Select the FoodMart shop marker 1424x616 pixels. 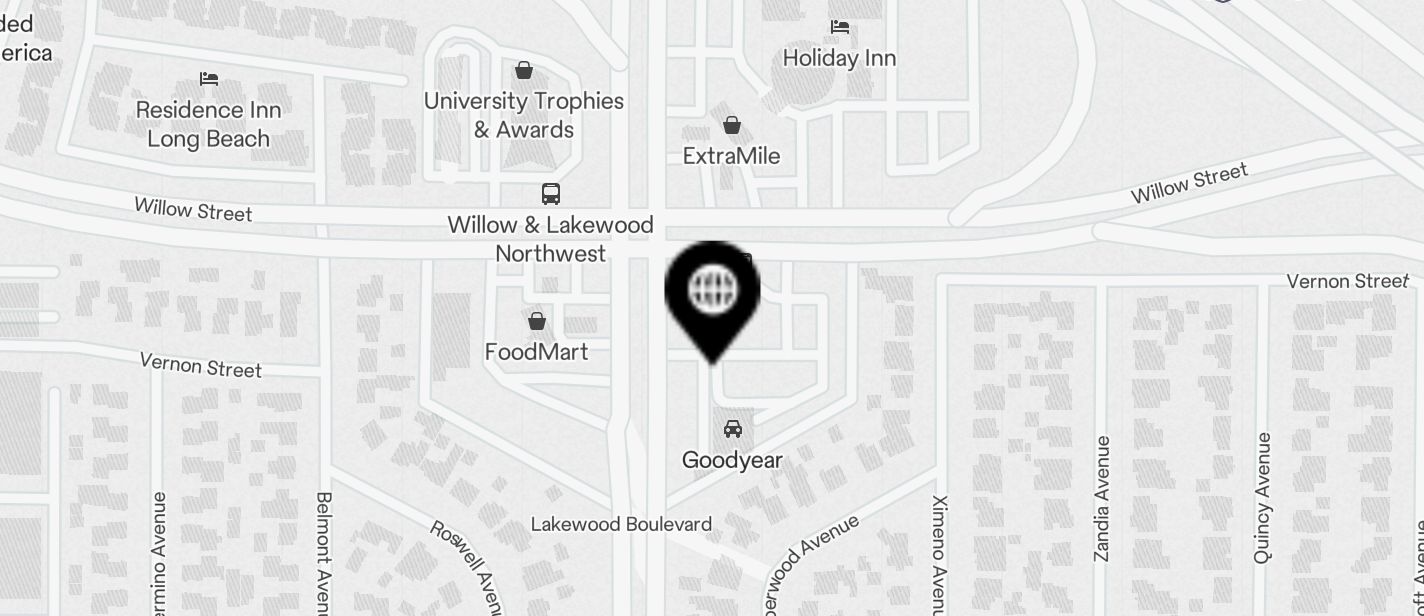click(x=537, y=322)
